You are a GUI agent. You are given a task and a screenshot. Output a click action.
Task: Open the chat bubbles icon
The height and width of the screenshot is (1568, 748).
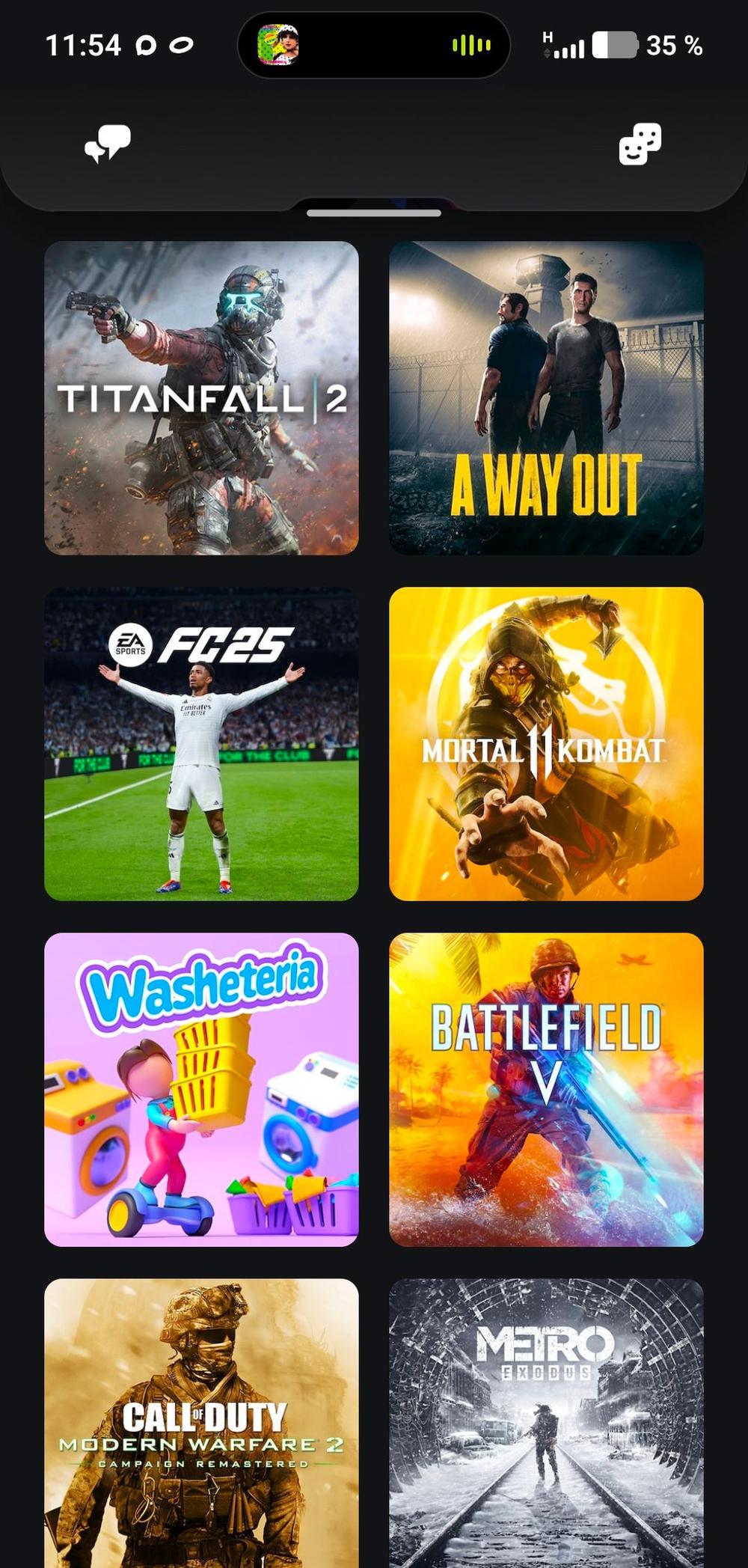point(108,143)
